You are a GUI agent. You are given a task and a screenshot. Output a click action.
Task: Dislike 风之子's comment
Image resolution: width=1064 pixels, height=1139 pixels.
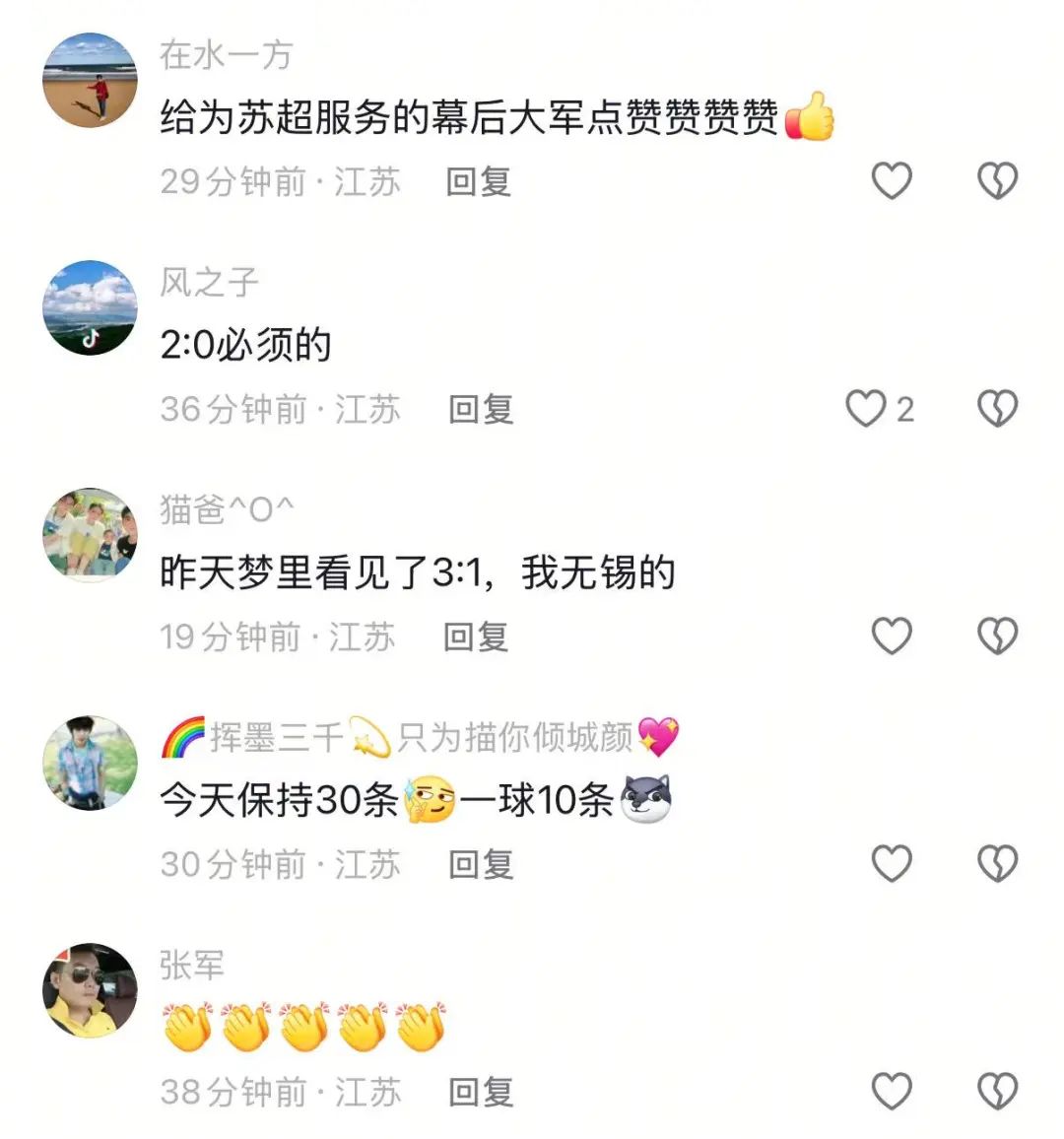click(996, 409)
